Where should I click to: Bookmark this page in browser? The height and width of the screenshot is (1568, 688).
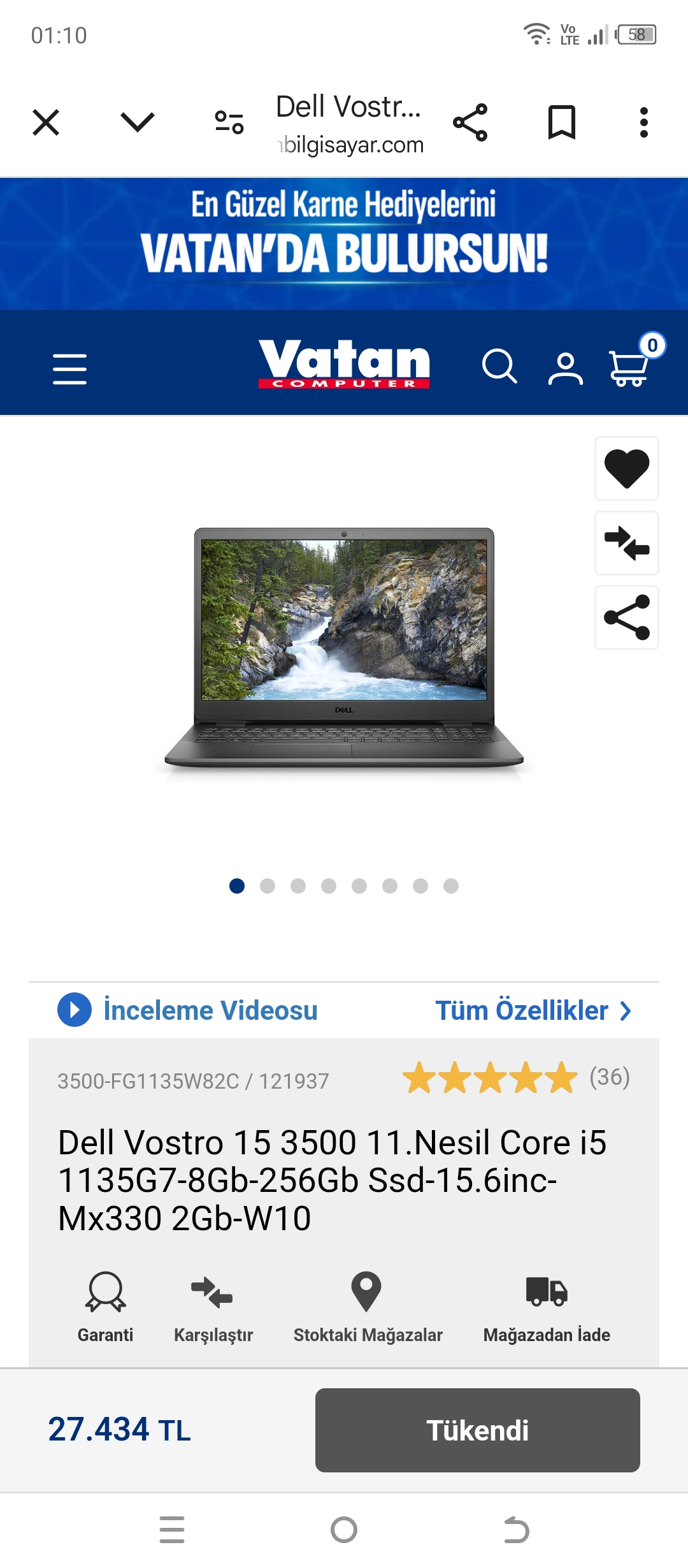562,122
